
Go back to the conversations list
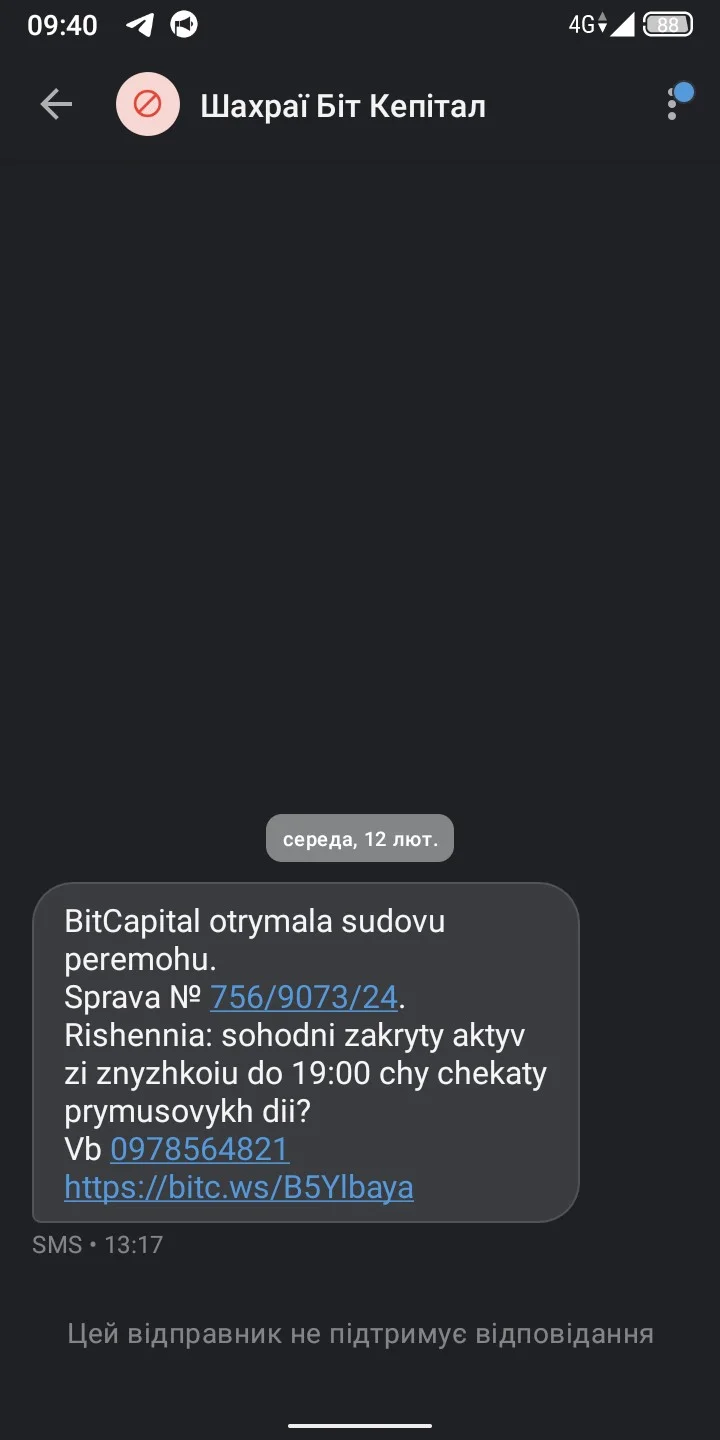click(56, 104)
